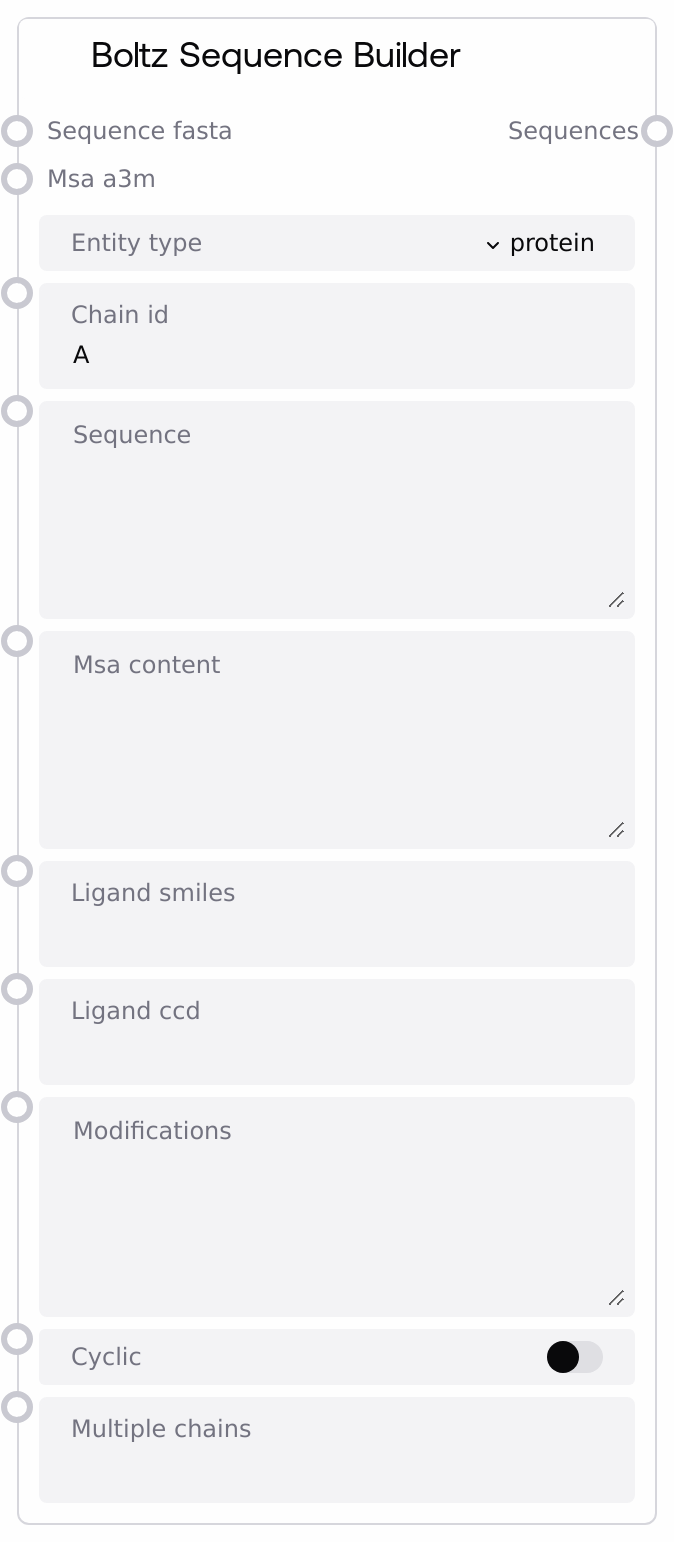Screen dimensions: 674x1542
Task: Tap the Msa a3m input port
Action: click(x=17, y=179)
